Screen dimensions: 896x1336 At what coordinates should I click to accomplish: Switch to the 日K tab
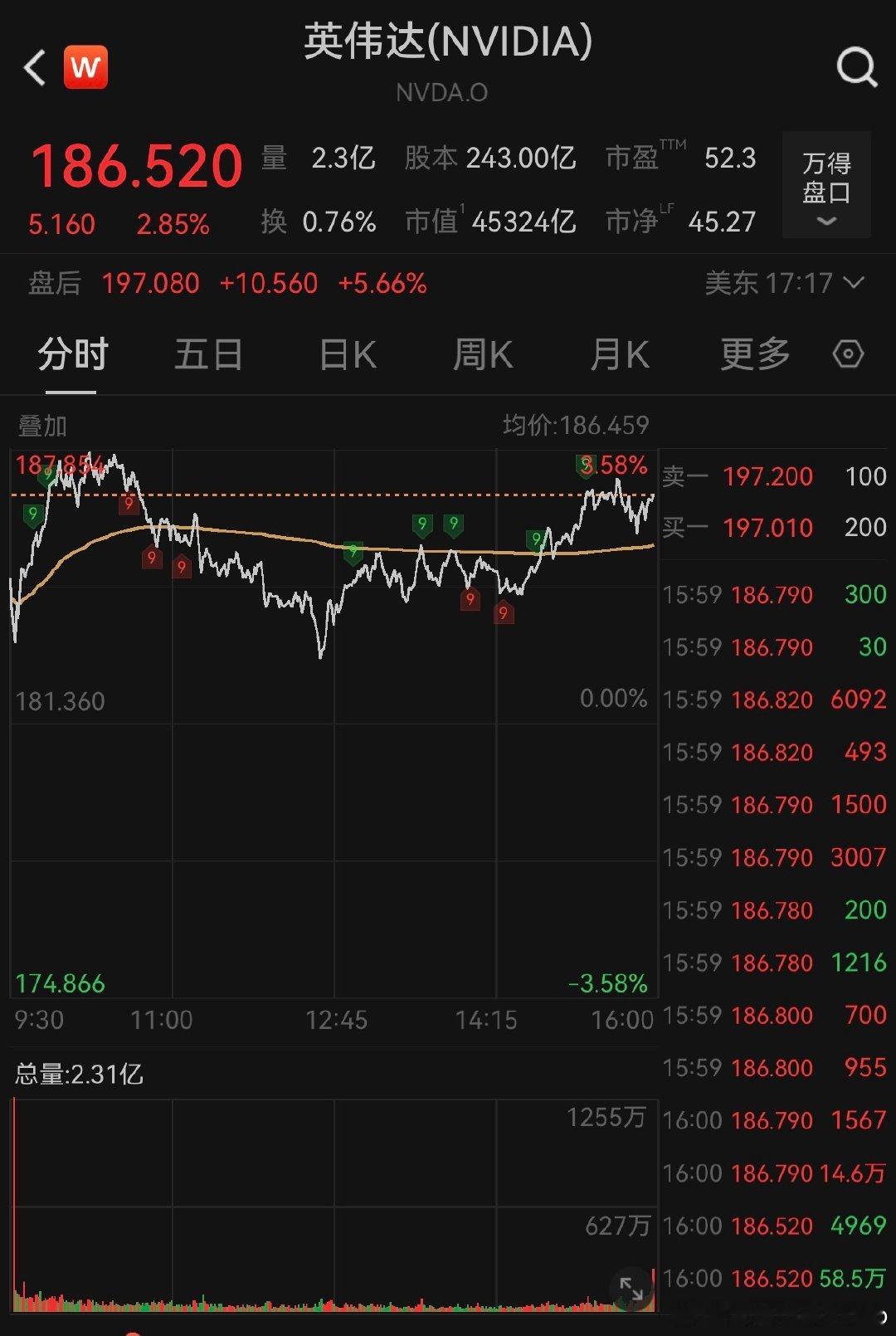click(x=346, y=354)
